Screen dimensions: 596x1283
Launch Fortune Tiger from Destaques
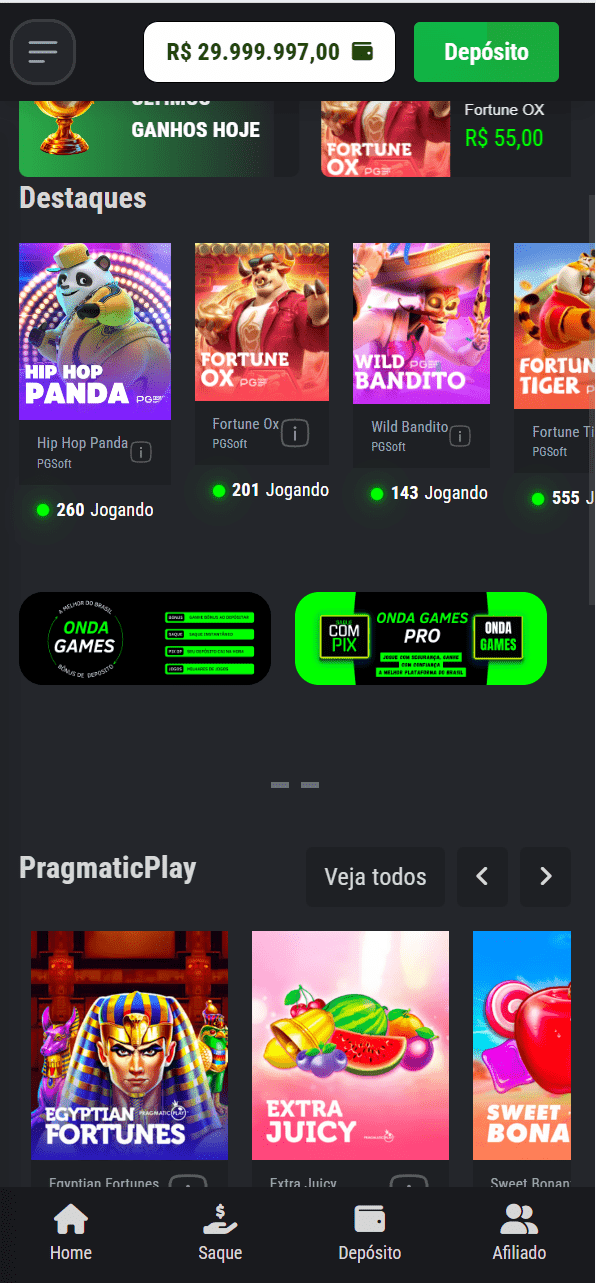554,326
